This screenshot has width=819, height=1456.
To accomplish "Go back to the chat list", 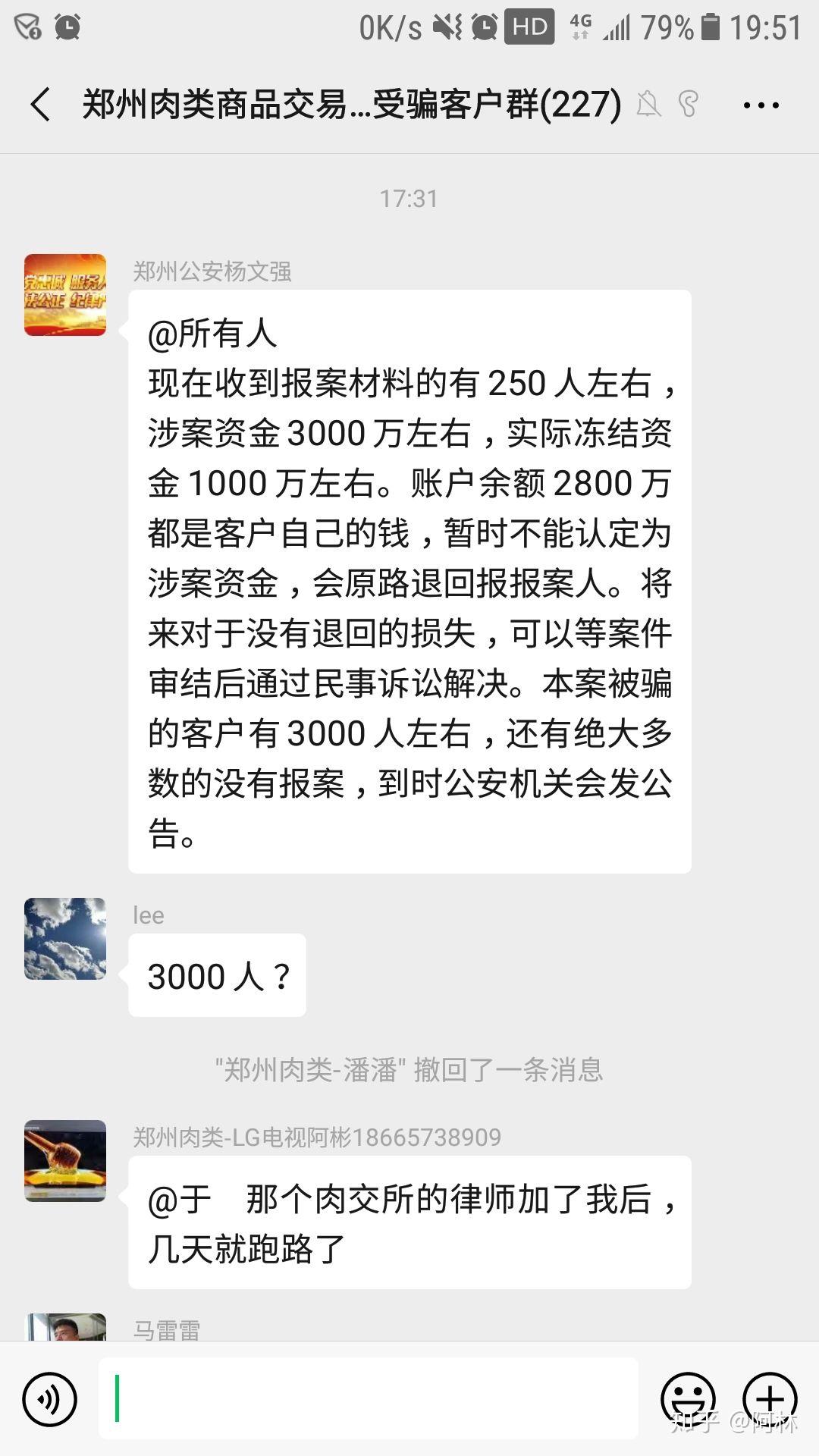I will pos(41,105).
